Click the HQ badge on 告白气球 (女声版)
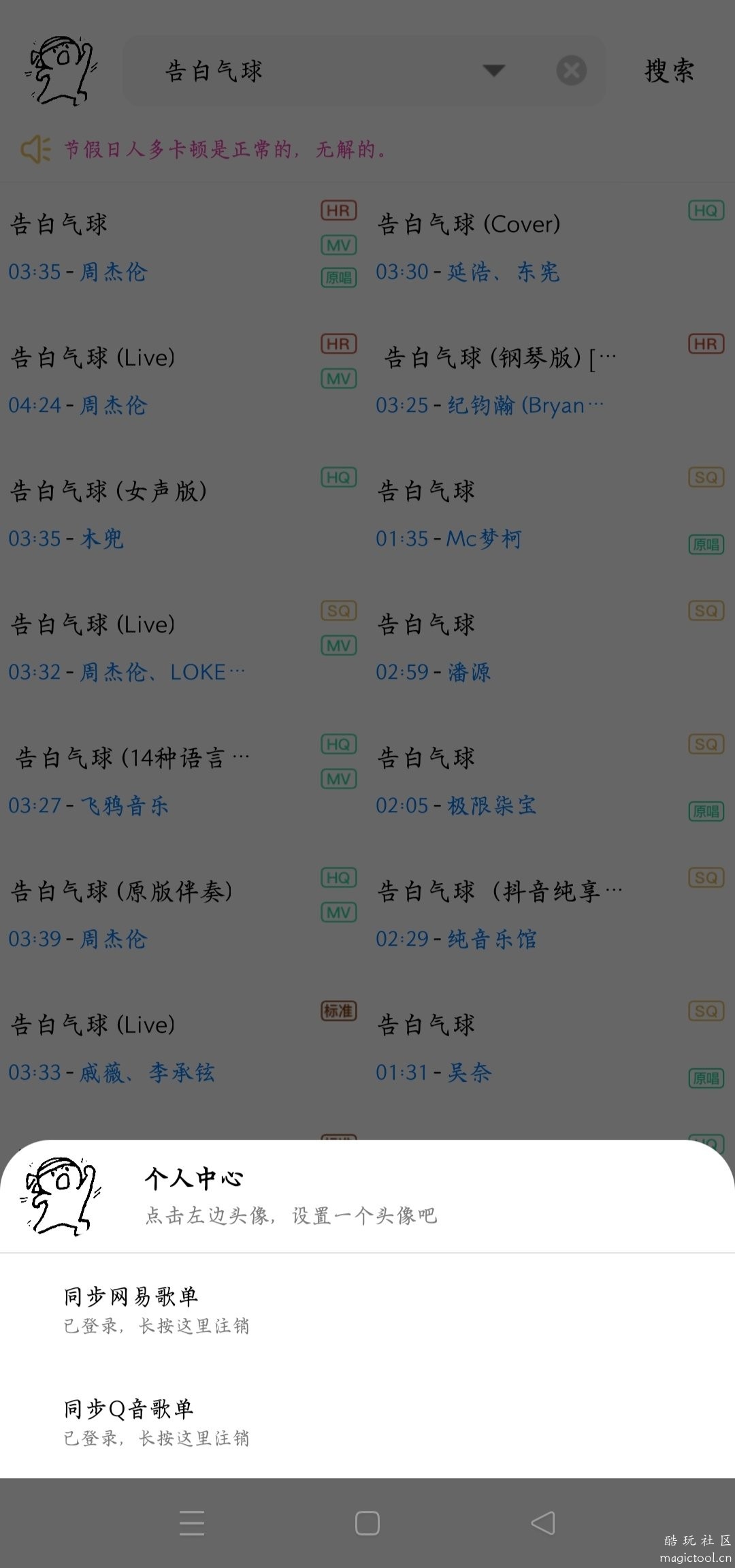 pyautogui.click(x=339, y=477)
